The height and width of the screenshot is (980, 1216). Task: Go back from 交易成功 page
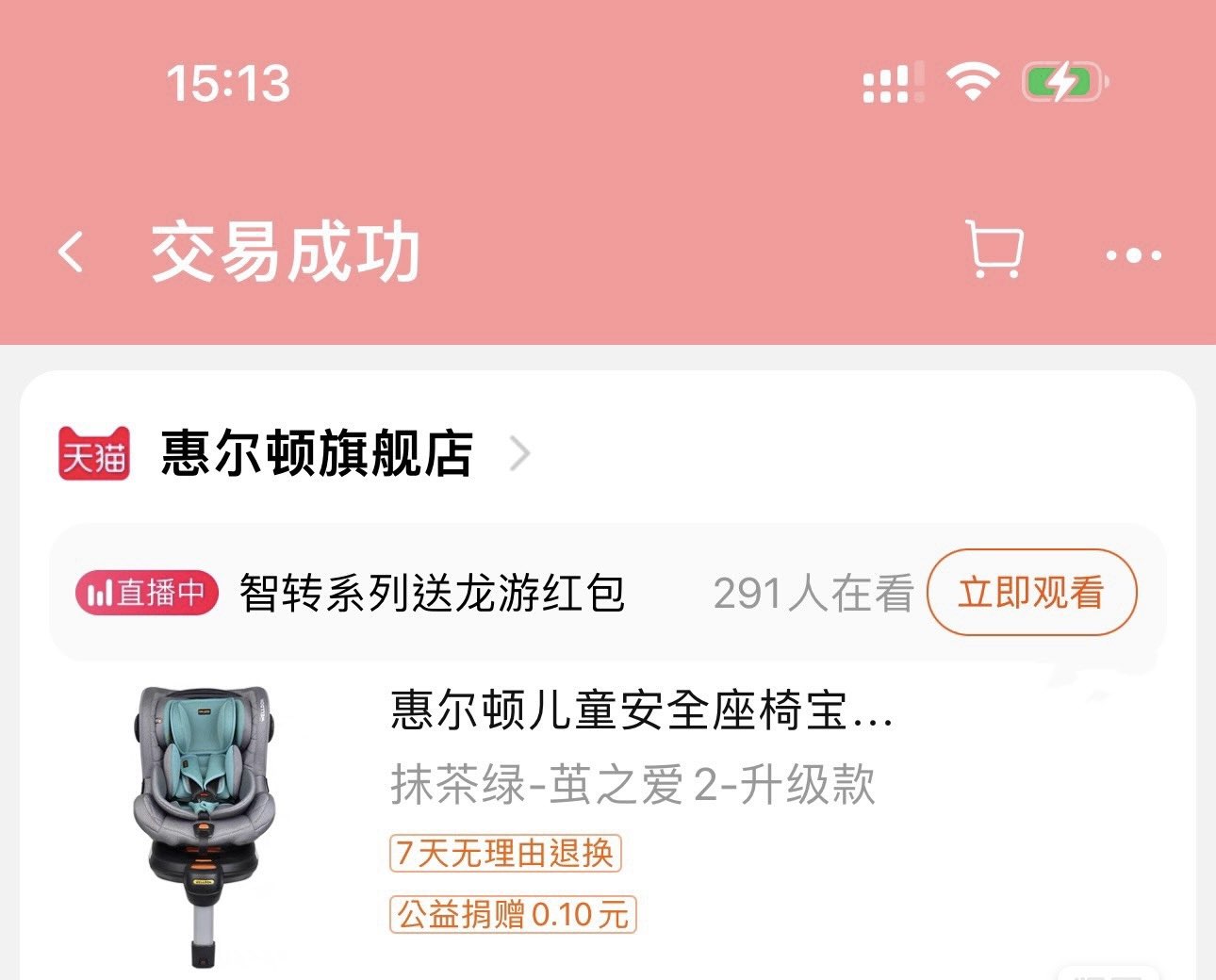72,253
